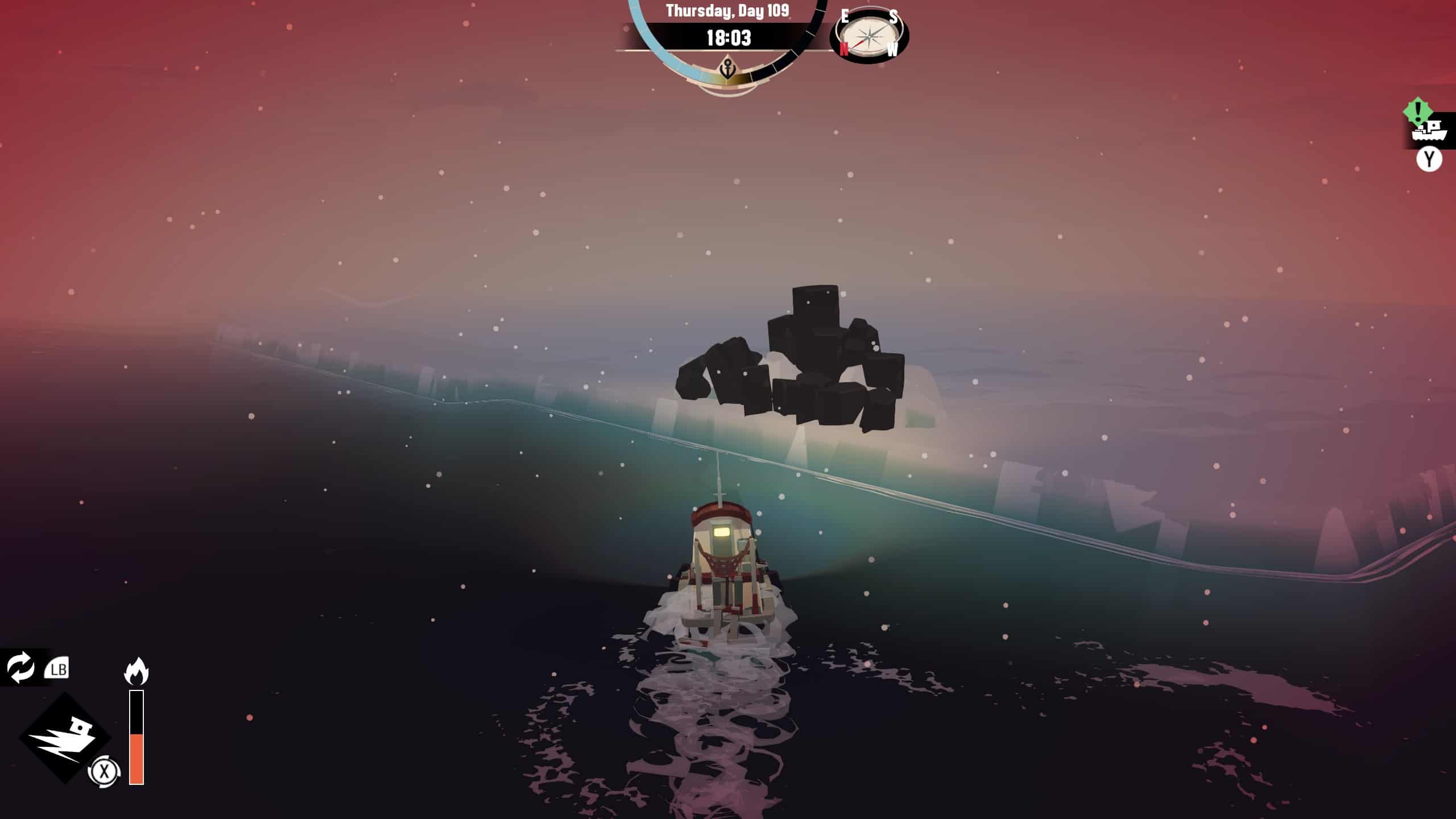The image size is (1456, 819).
Task: Activate the haste boost ability
Action: 64,737
